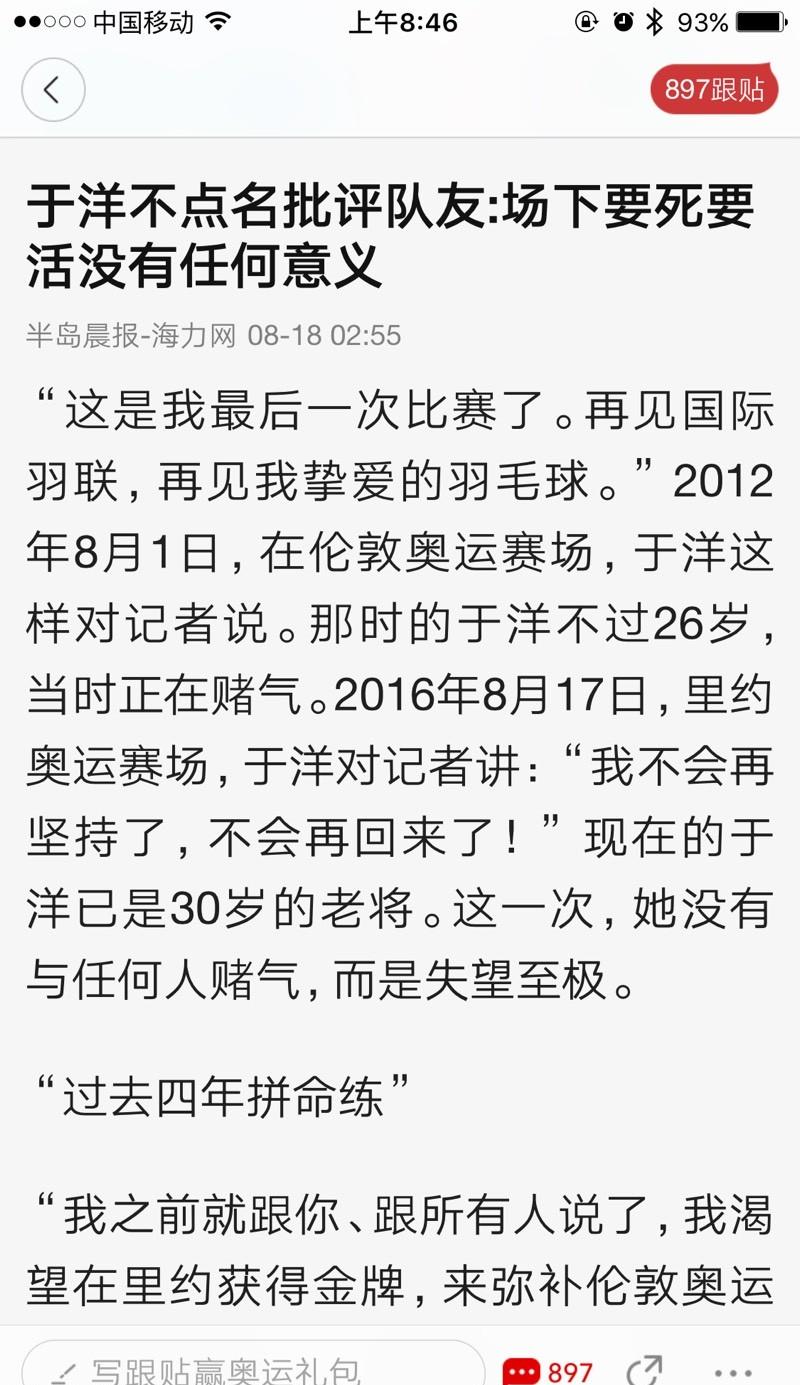
Task: Go back using the arrow button
Action: click(53, 90)
